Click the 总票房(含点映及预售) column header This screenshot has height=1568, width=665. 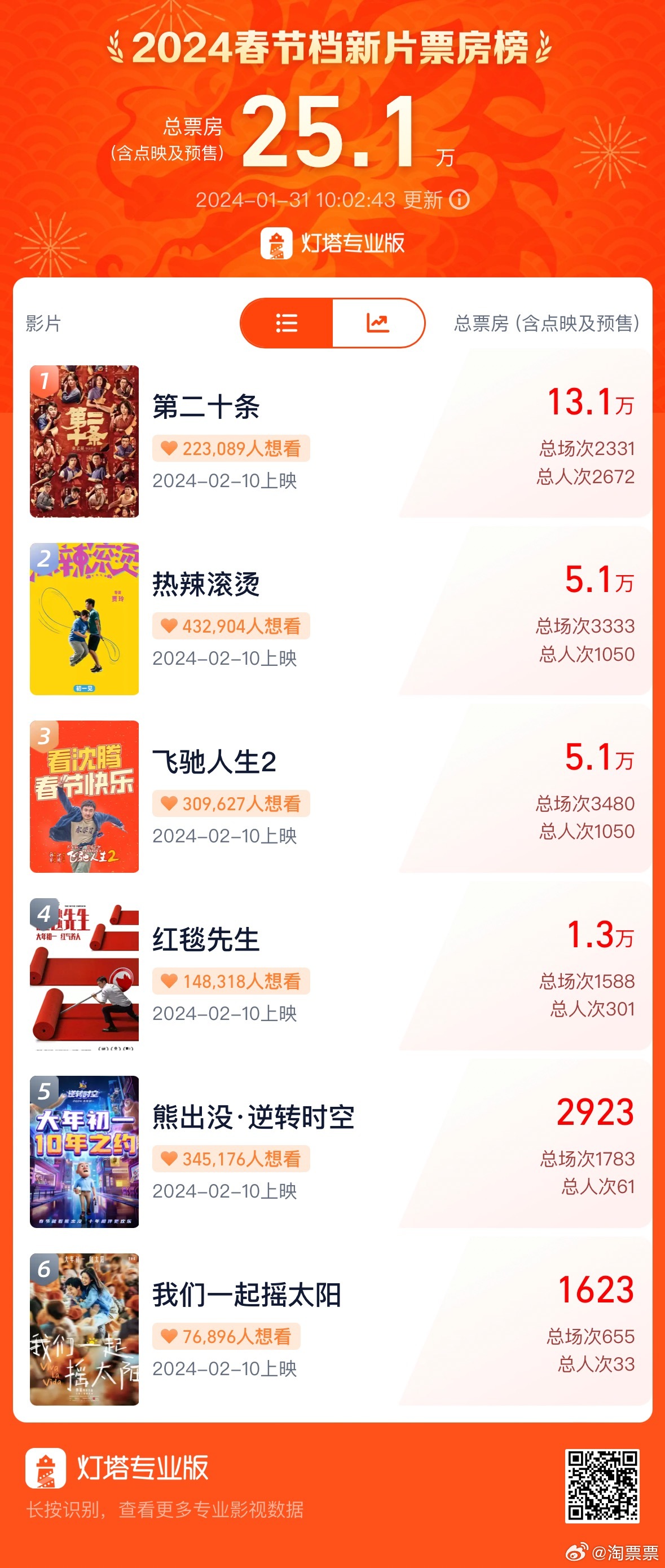tap(547, 323)
